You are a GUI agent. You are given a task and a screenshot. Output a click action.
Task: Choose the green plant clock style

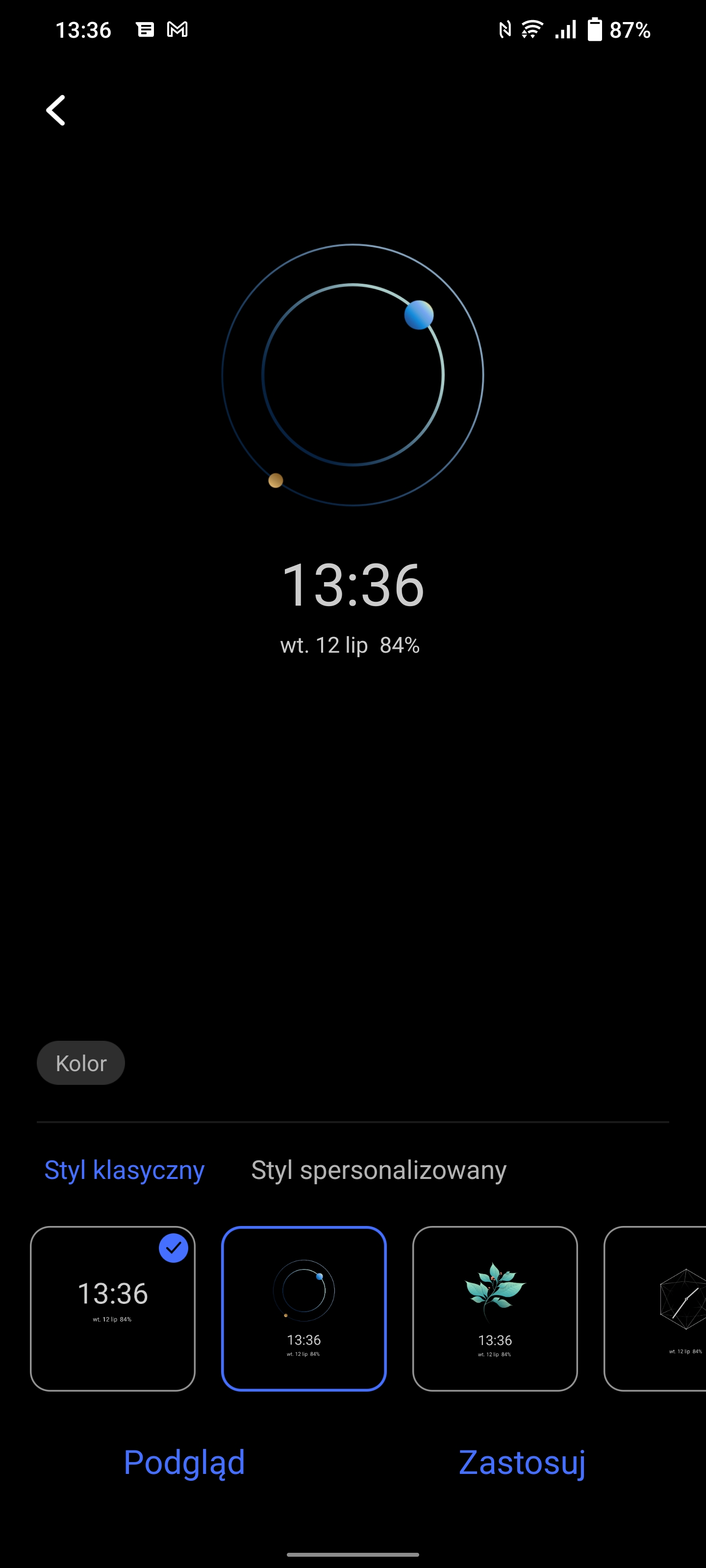pos(495,1309)
